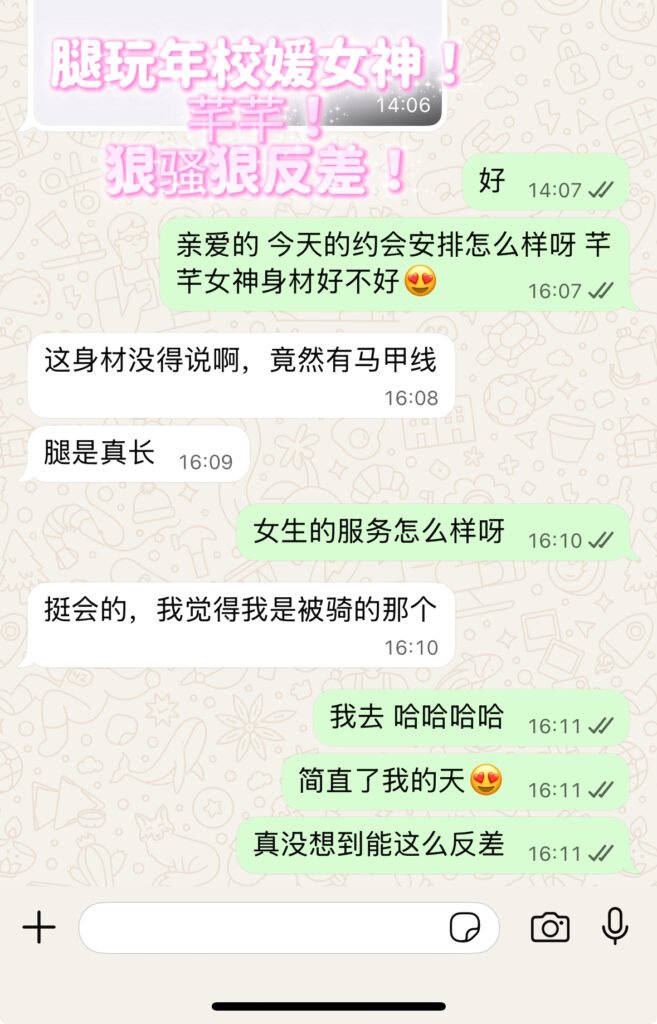
Task: Open the sticker picker
Action: 465,927
